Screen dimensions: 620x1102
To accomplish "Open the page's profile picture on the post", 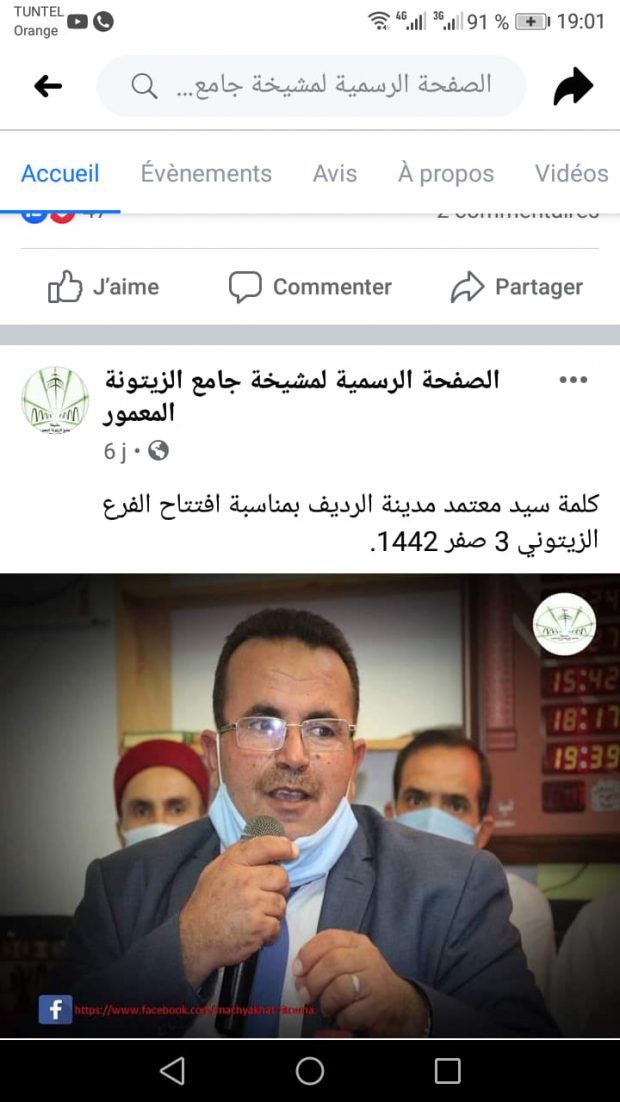I will coord(54,400).
